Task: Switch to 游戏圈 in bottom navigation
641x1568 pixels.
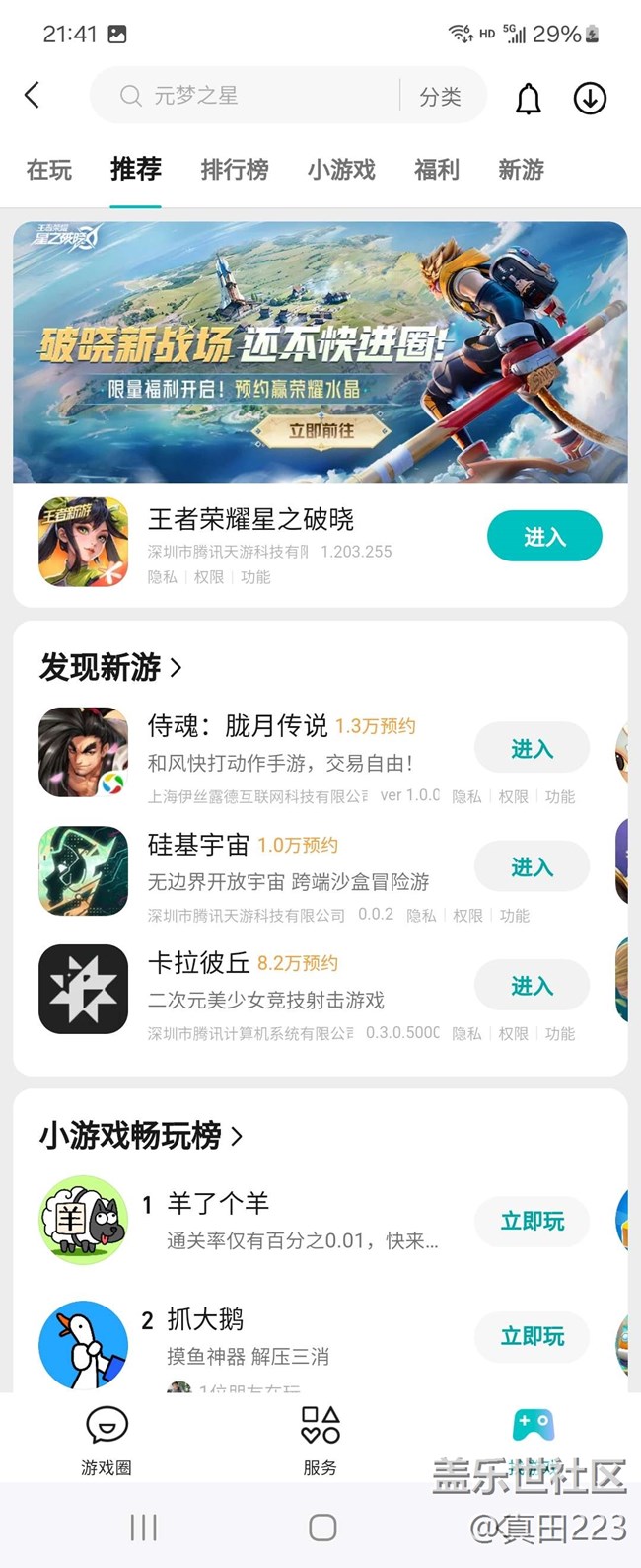Action: click(x=107, y=1441)
